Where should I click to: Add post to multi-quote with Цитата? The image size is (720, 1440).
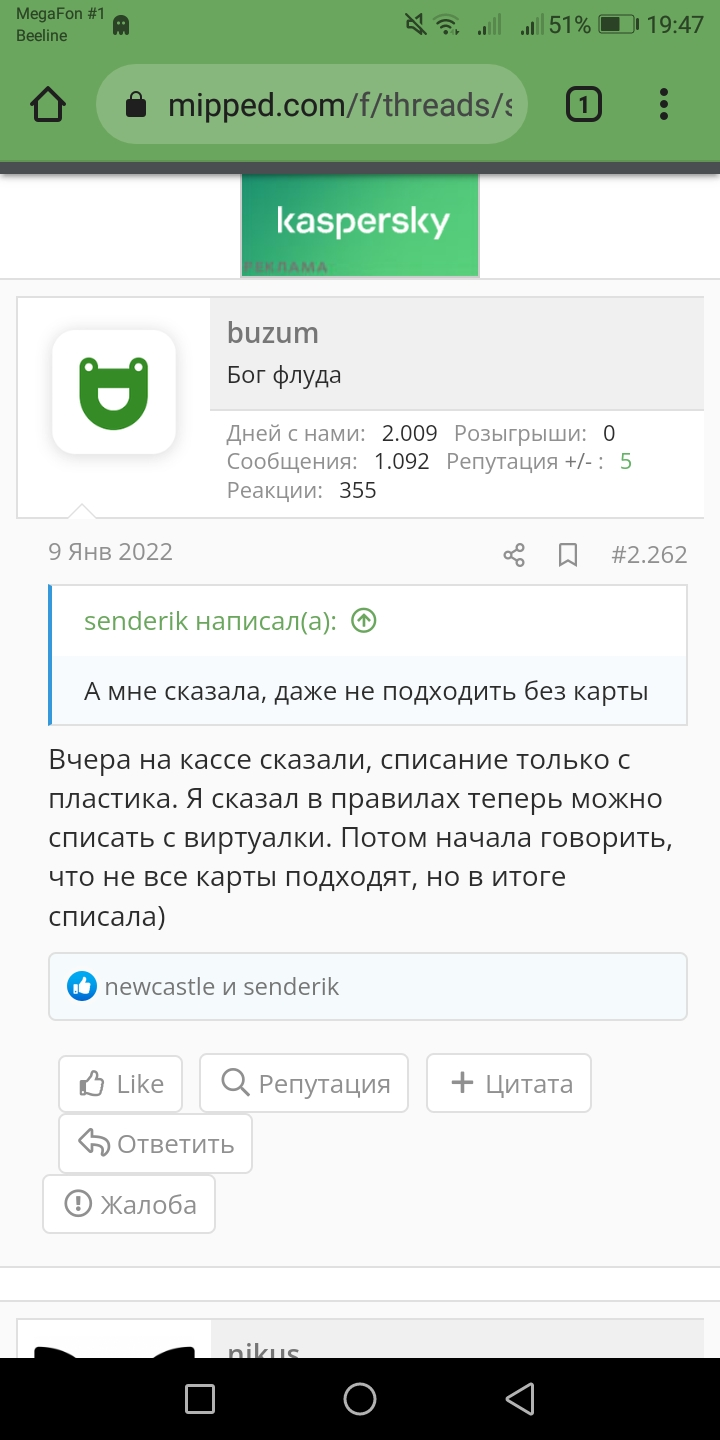pyautogui.click(x=509, y=1084)
